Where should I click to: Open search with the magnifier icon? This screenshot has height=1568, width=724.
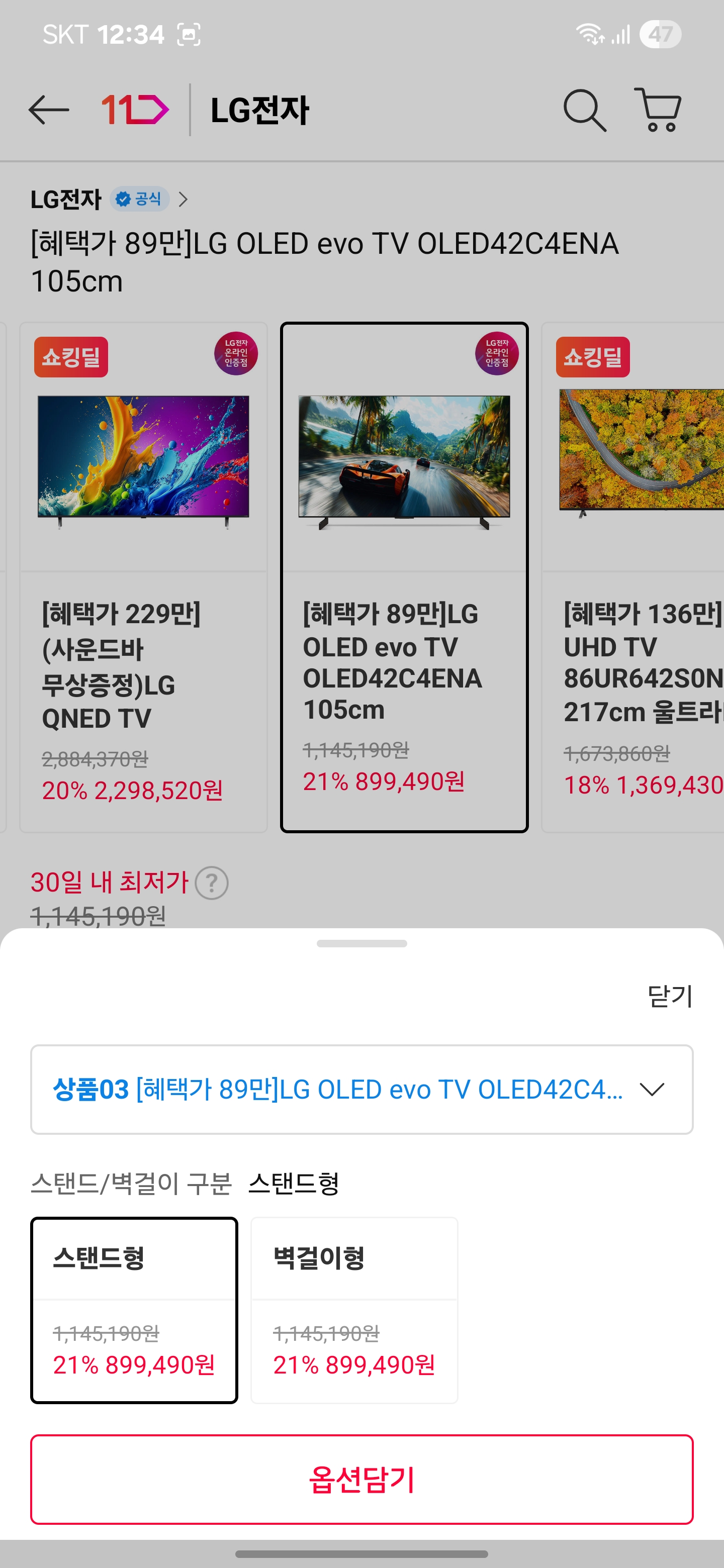(x=584, y=110)
